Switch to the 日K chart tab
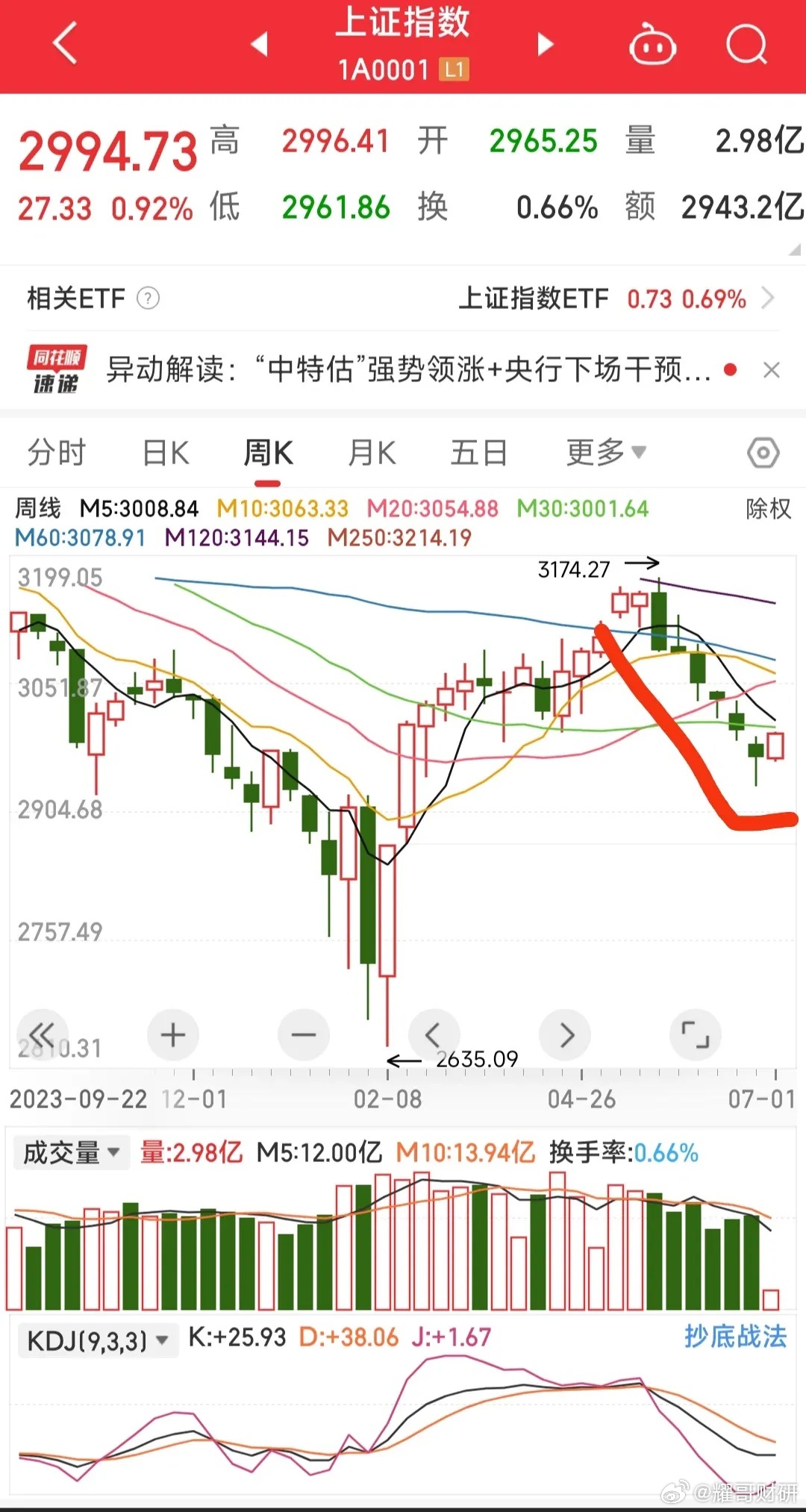Viewport: 806px width, 1512px height. [x=166, y=452]
